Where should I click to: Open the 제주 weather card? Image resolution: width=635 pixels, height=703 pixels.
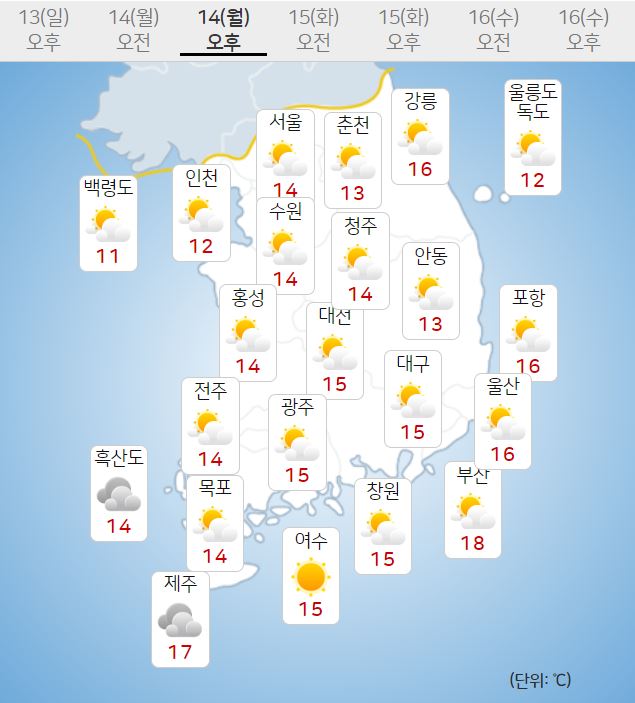pos(181,619)
